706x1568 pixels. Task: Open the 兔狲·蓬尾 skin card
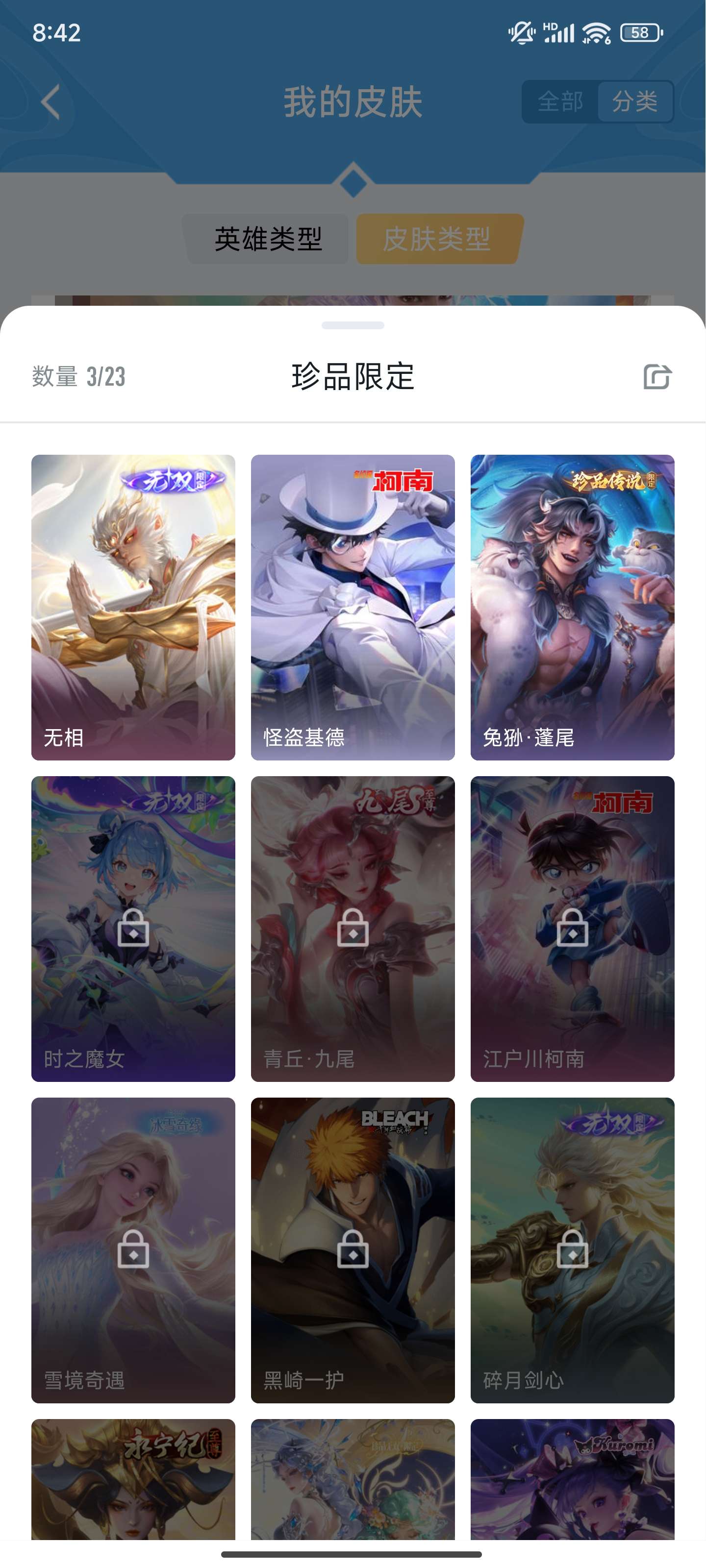[572, 607]
